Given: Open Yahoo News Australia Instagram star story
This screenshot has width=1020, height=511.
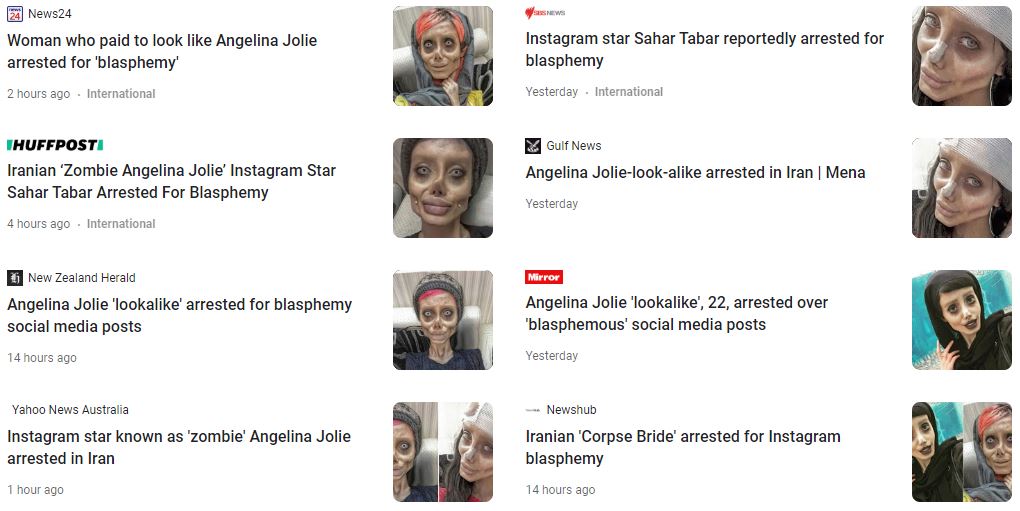Looking at the screenshot, I should tap(178, 447).
